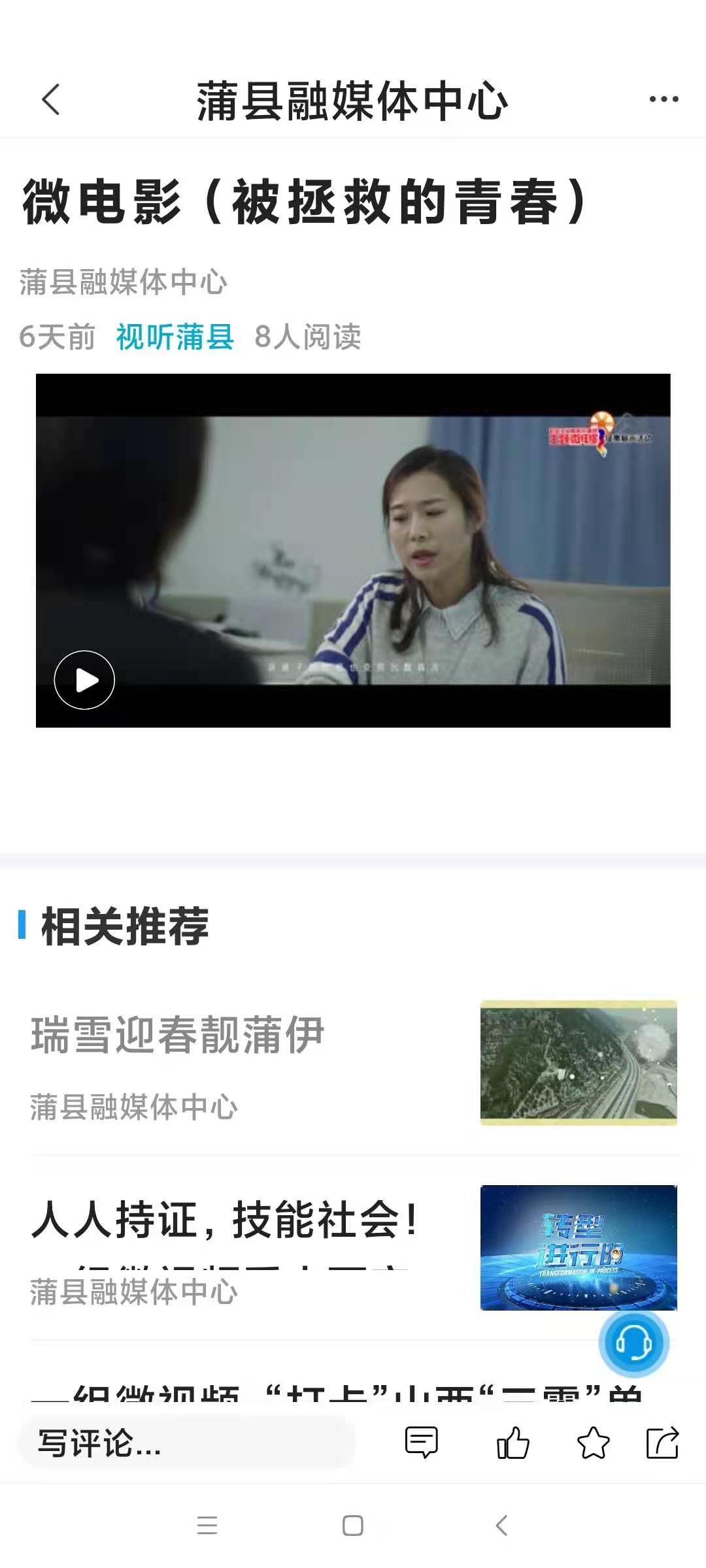Viewport: 706px width, 1568px height.
Task: Tap the floating customer service headset button
Action: coord(633,1344)
